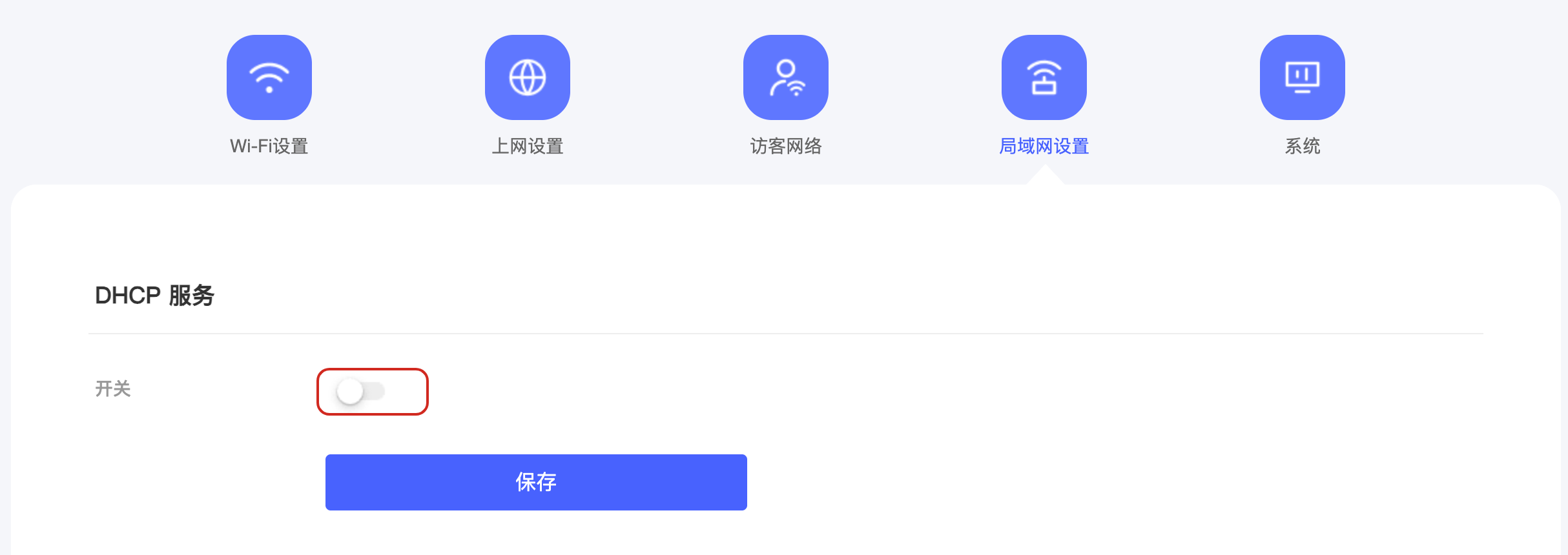Viewport: 1568px width, 555px height.
Task: Toggle the DHCP 服务 开关 switch
Action: pyautogui.click(x=361, y=391)
